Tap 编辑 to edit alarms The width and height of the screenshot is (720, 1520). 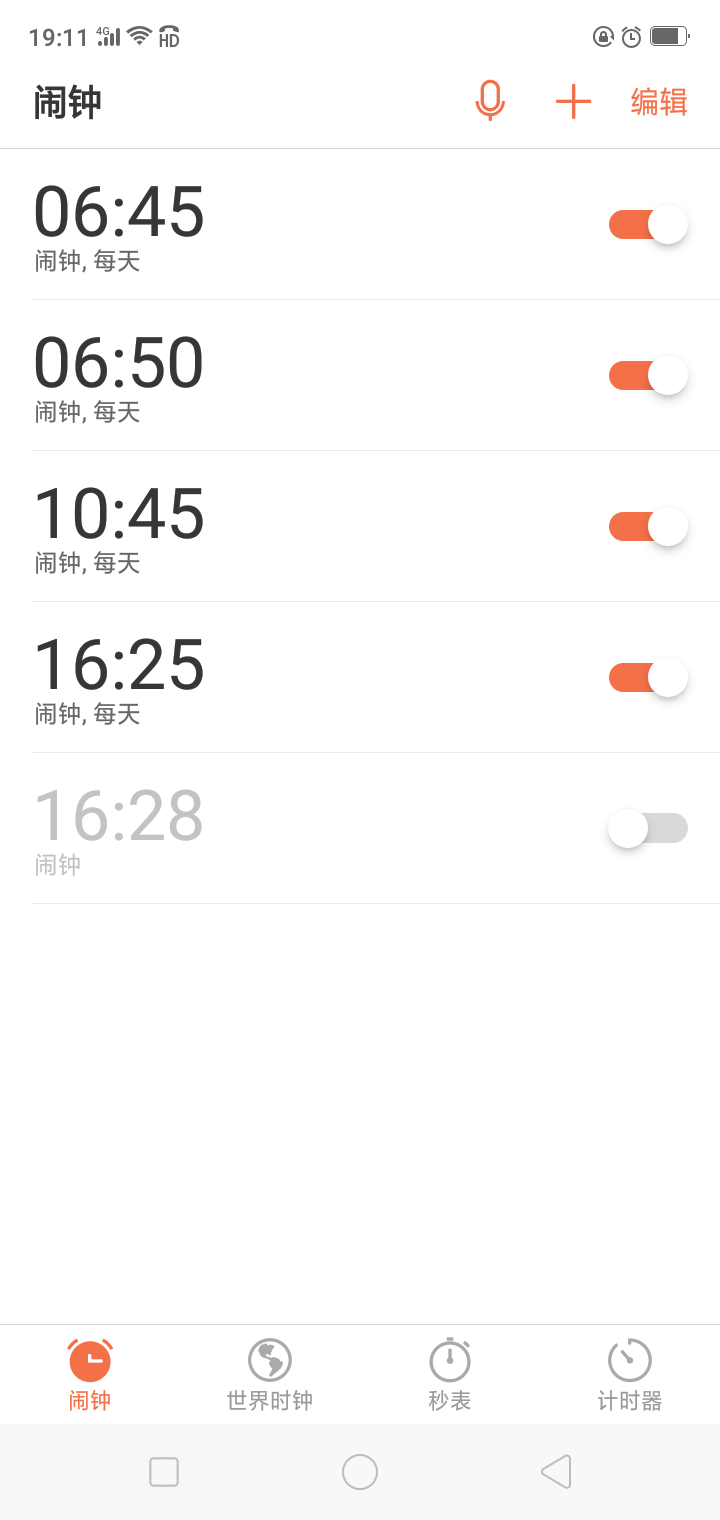[x=659, y=101]
